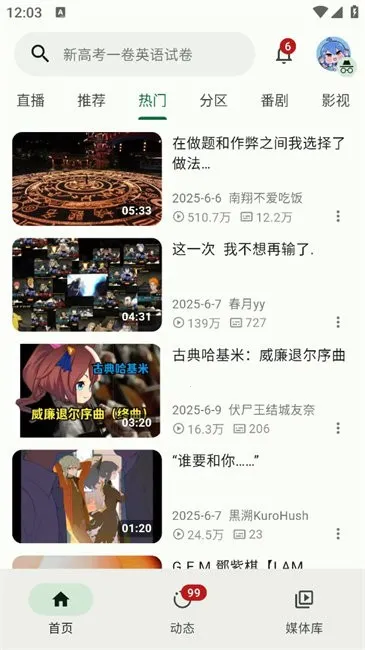Open the profile avatar
365x650 pixels.
click(334, 55)
